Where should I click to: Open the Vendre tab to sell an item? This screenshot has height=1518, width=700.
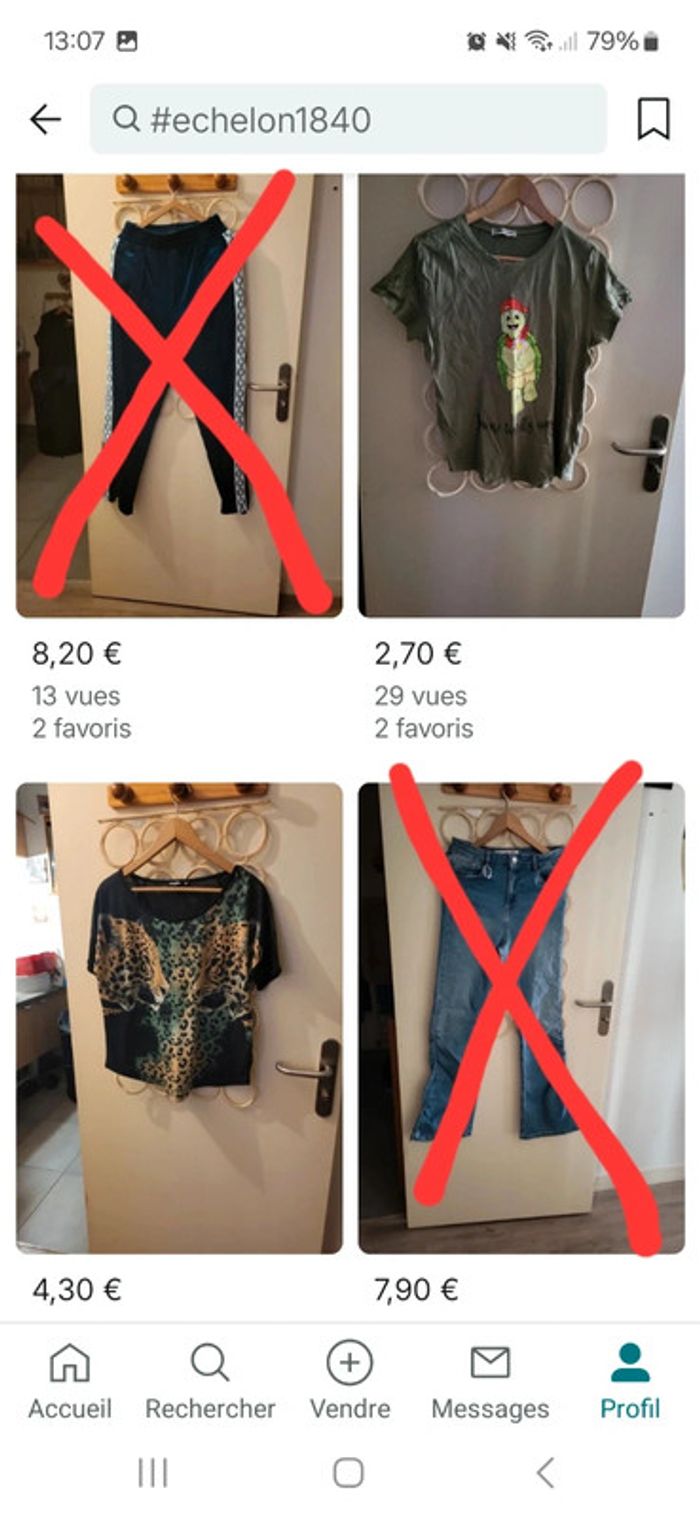pos(350,1382)
